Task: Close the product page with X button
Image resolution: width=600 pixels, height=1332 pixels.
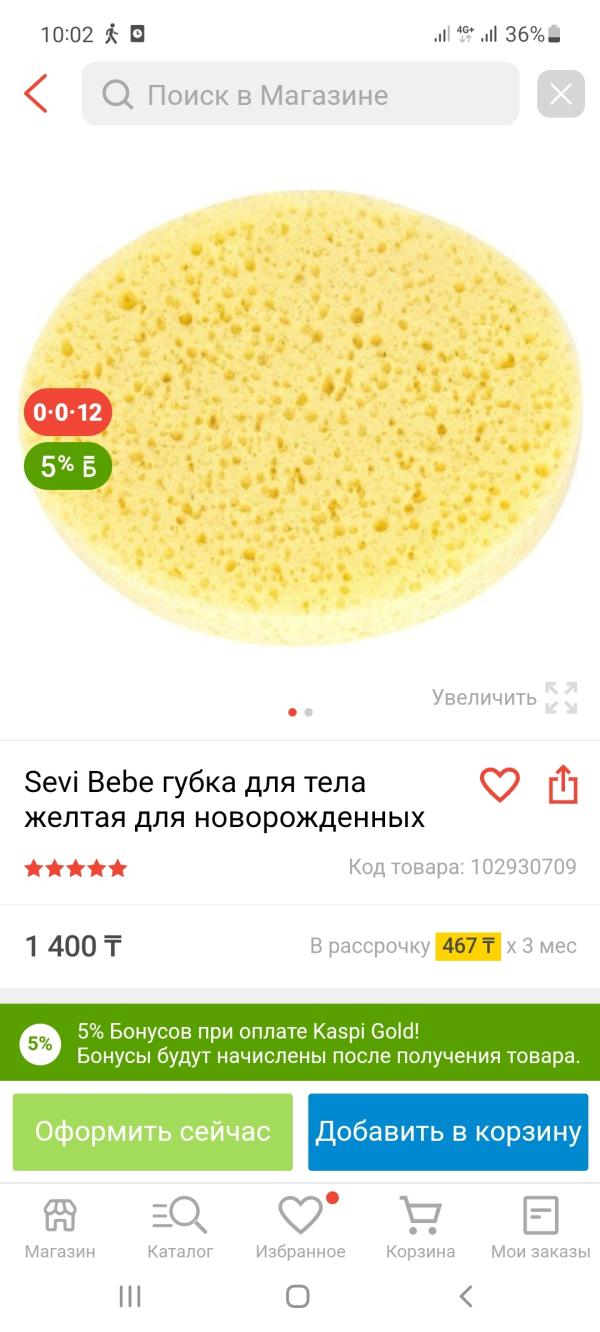Action: (x=560, y=95)
